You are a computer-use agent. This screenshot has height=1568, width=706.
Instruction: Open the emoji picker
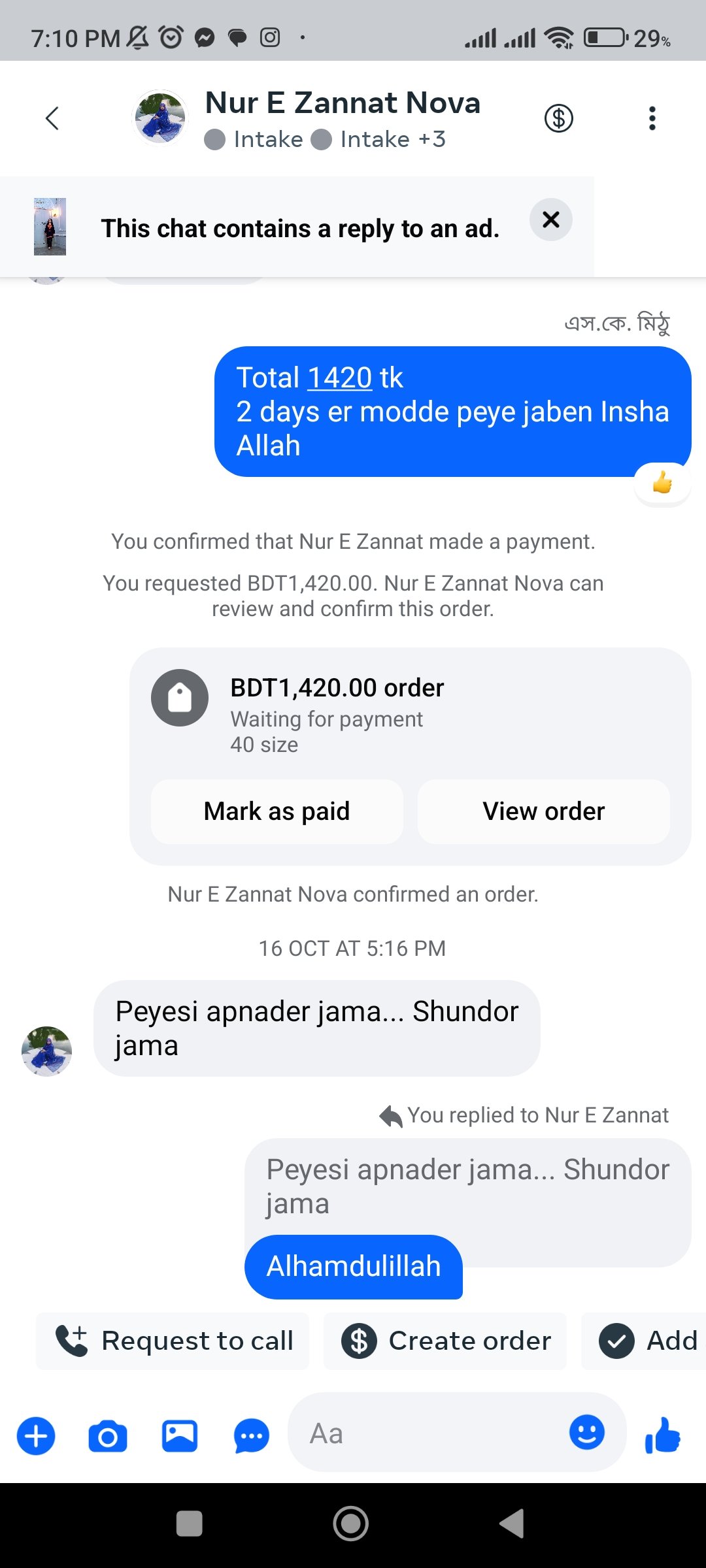click(586, 1433)
